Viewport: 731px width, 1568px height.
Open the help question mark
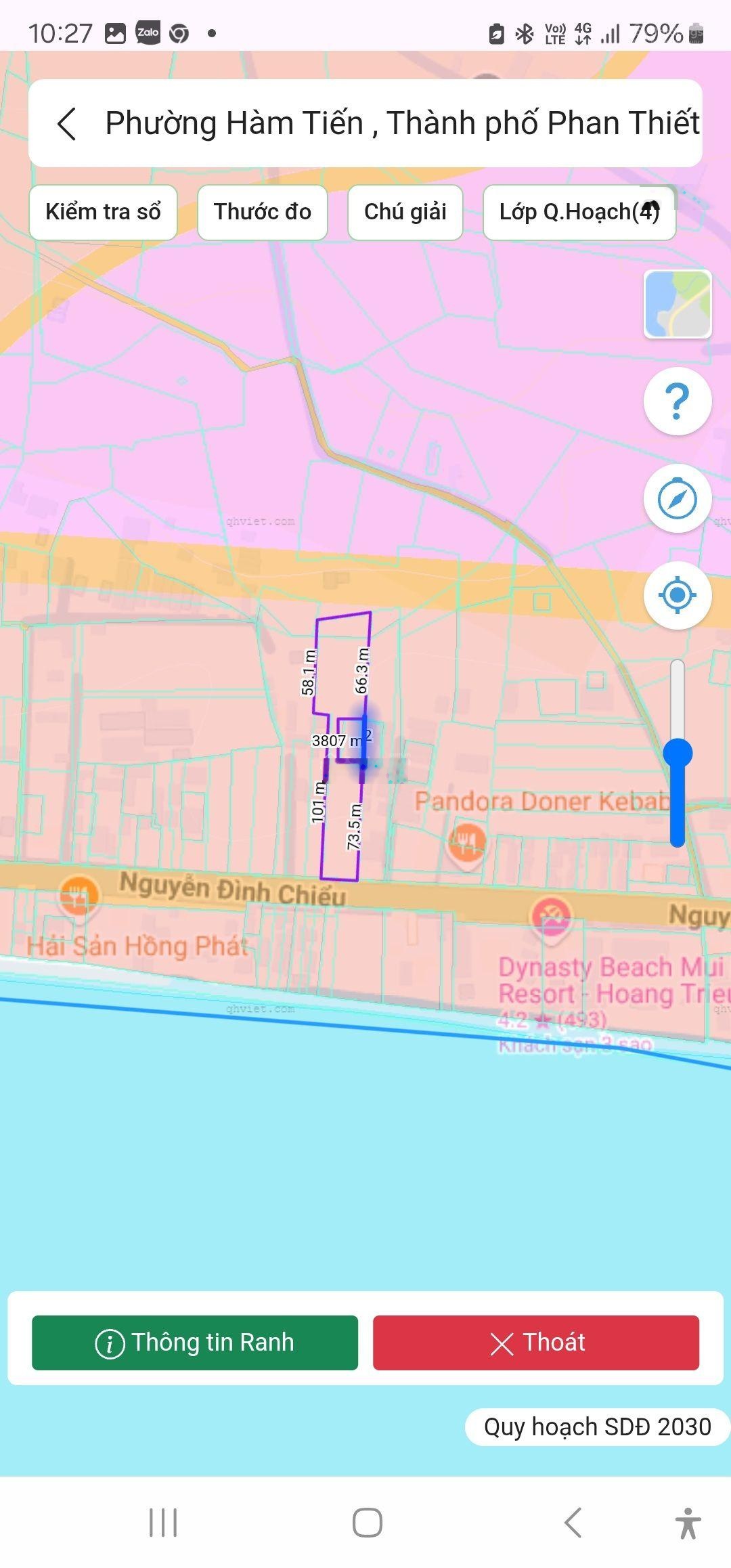click(678, 401)
